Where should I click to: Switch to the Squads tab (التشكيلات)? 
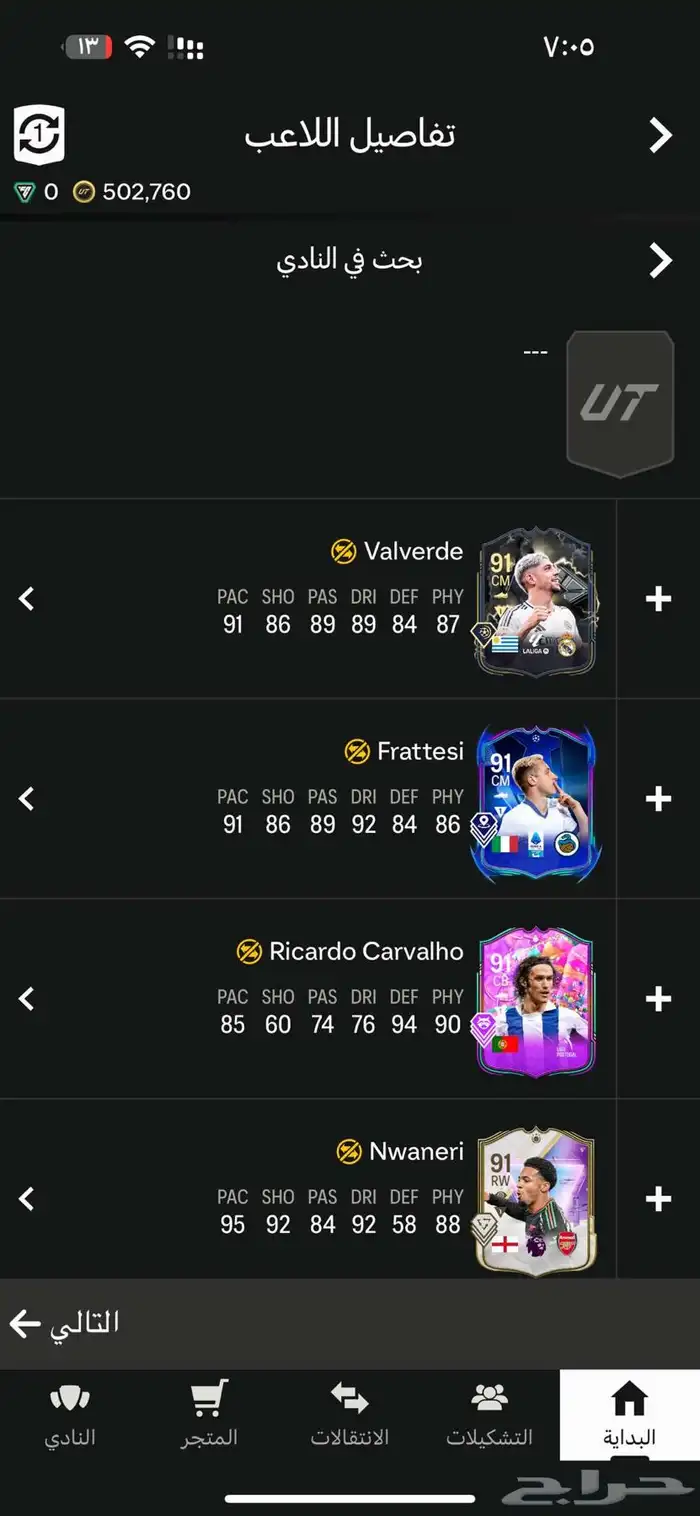point(489,1415)
